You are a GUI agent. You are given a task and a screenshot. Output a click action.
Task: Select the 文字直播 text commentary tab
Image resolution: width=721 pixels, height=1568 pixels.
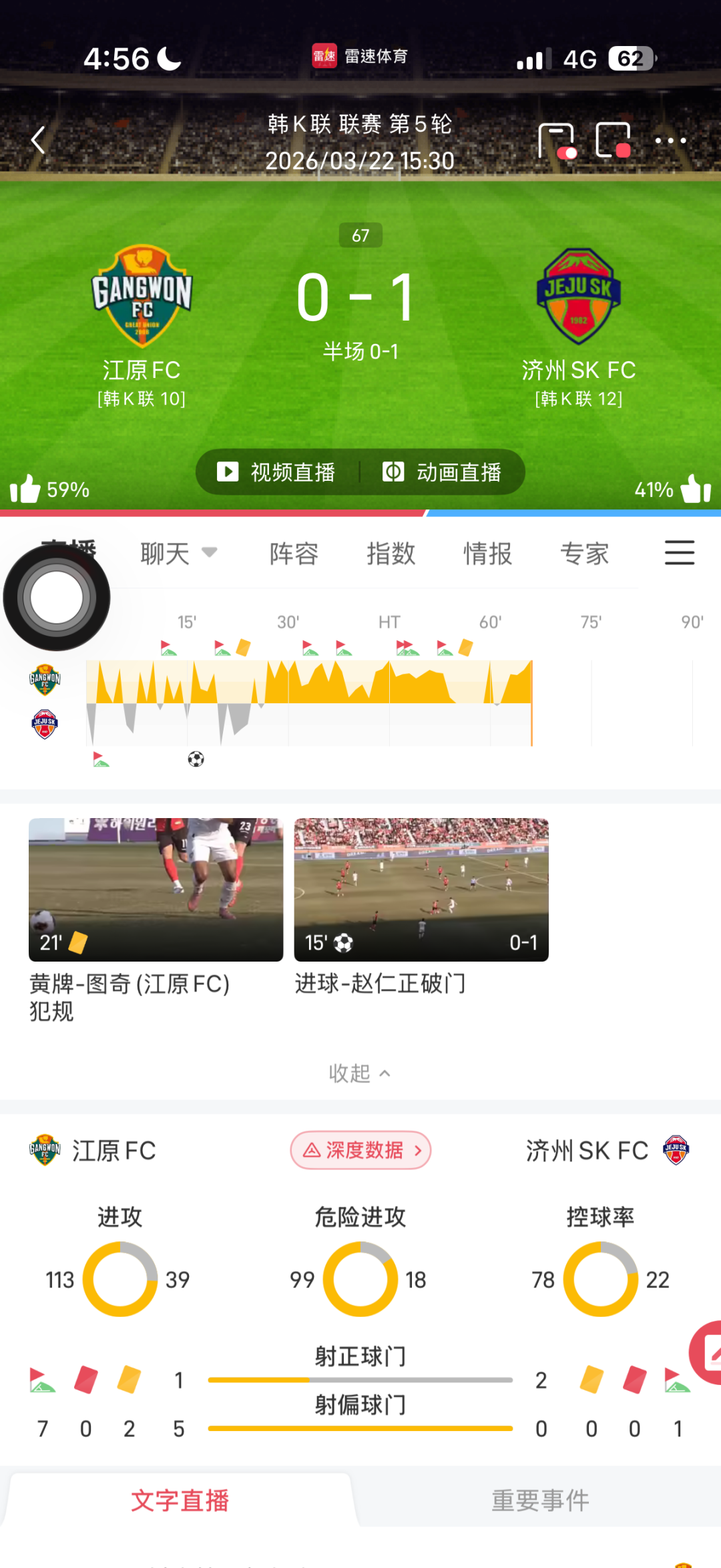[x=180, y=1501]
